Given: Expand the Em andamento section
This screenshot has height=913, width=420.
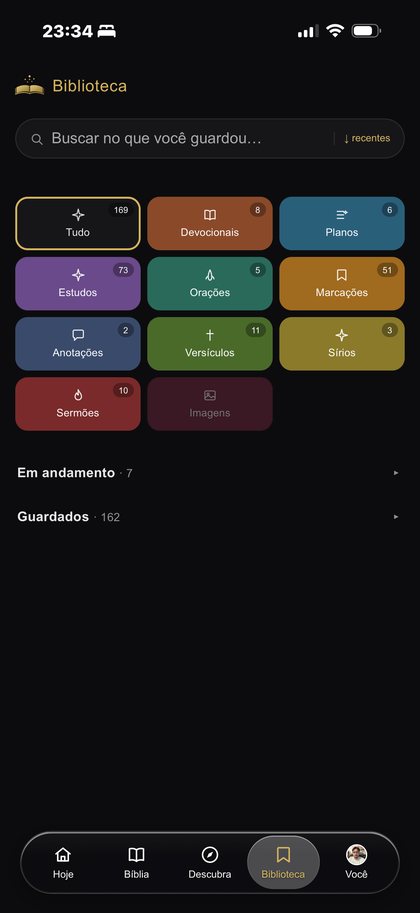Looking at the screenshot, I should (x=210, y=473).
